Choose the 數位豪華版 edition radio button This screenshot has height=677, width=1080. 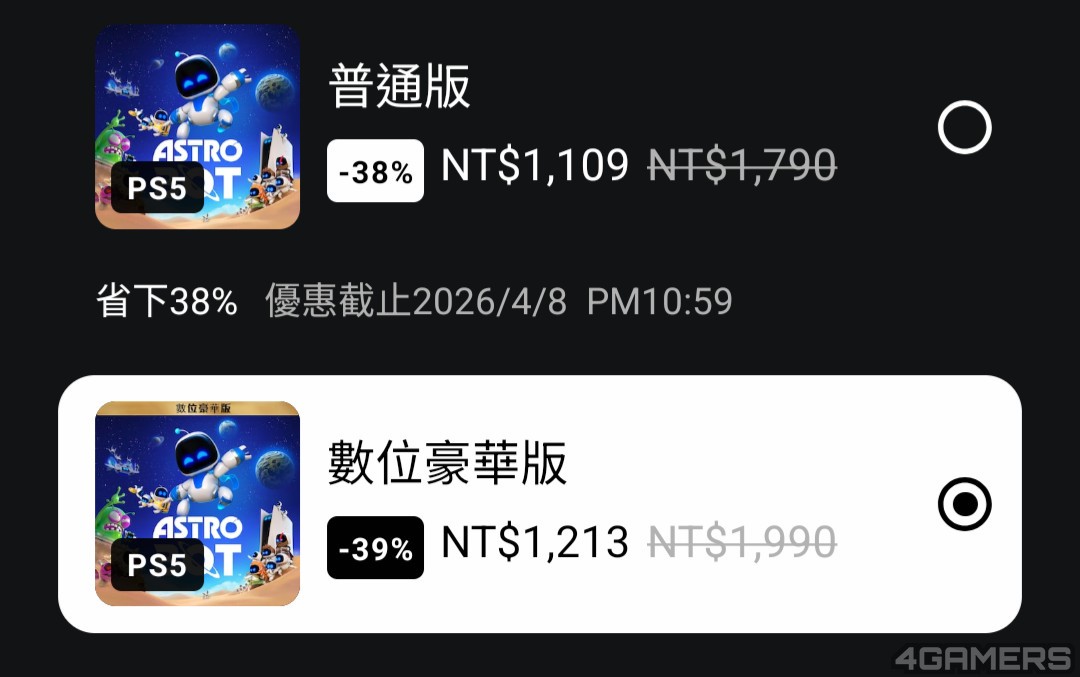(x=965, y=505)
